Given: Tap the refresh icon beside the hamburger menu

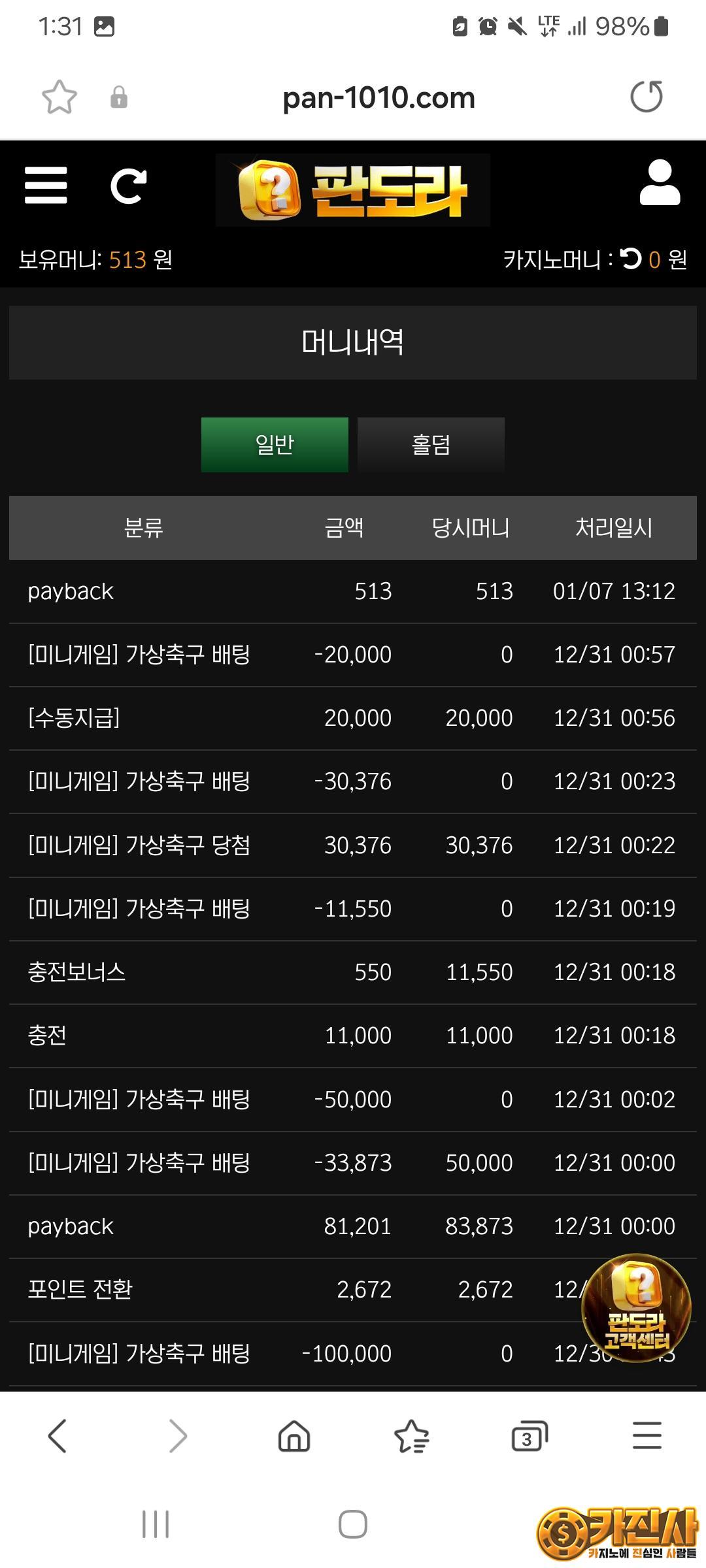Looking at the screenshot, I should (x=128, y=186).
